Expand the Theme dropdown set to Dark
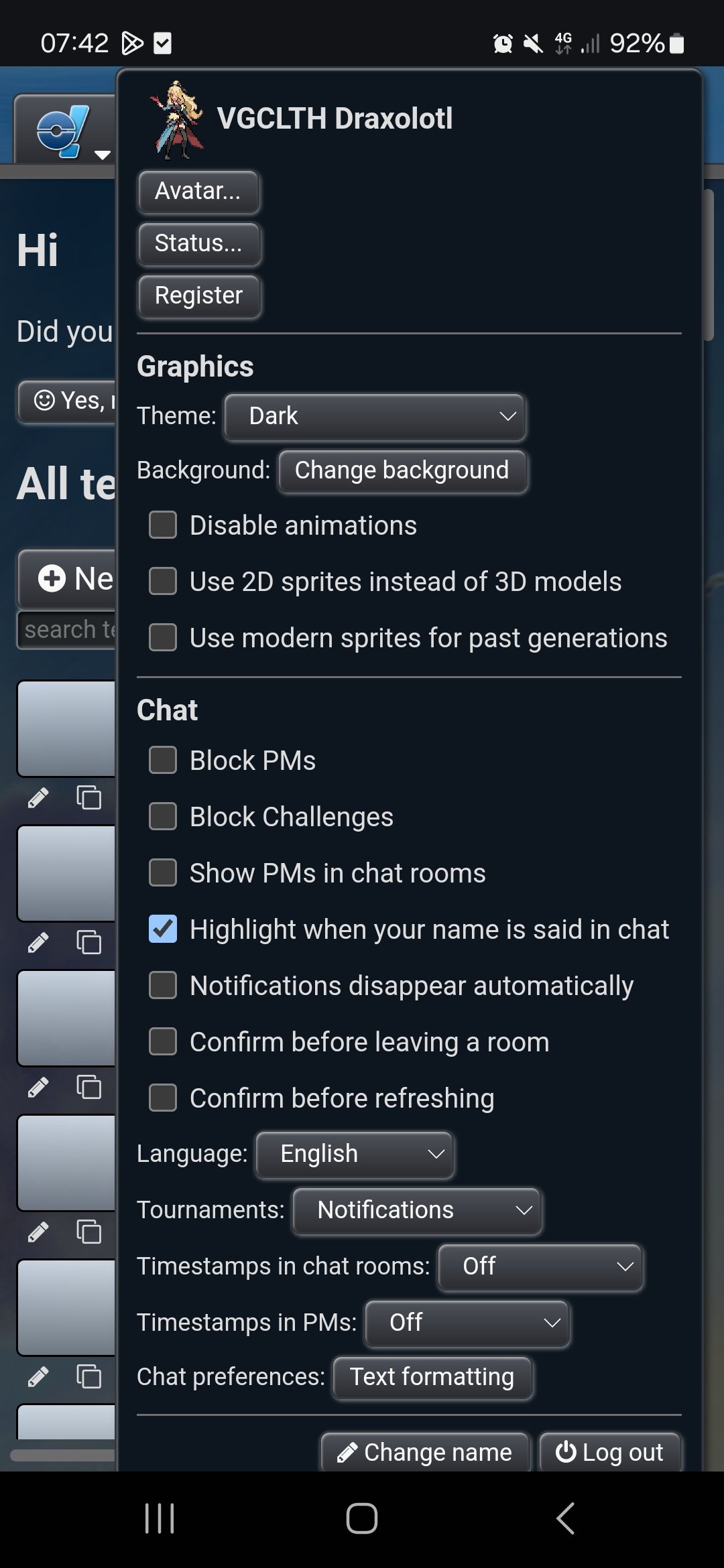 tap(375, 416)
